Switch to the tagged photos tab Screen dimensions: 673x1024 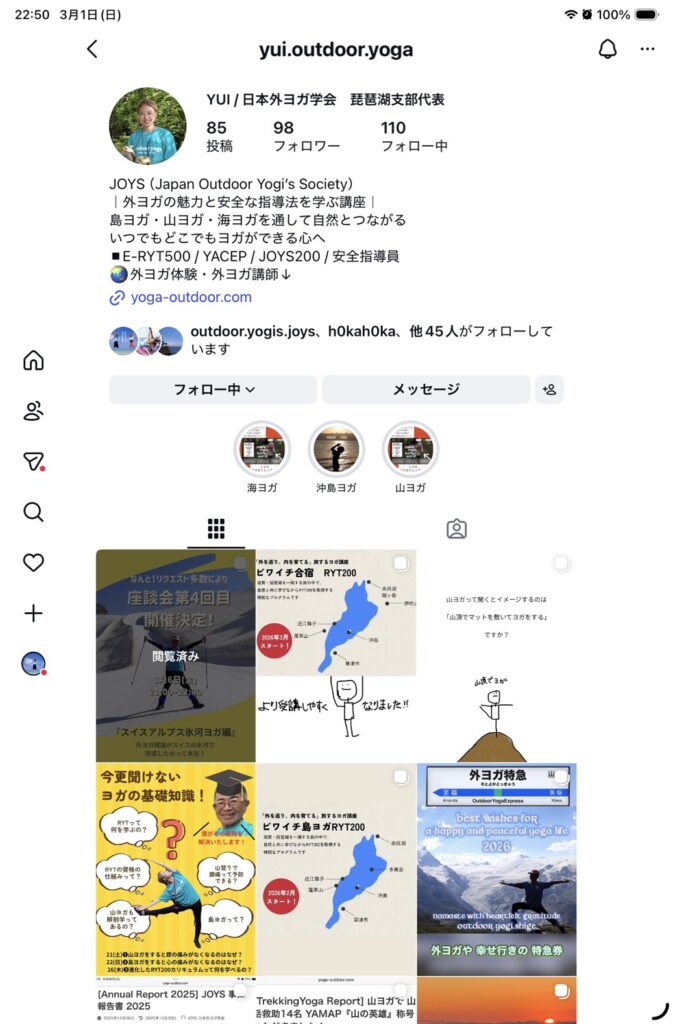click(456, 528)
